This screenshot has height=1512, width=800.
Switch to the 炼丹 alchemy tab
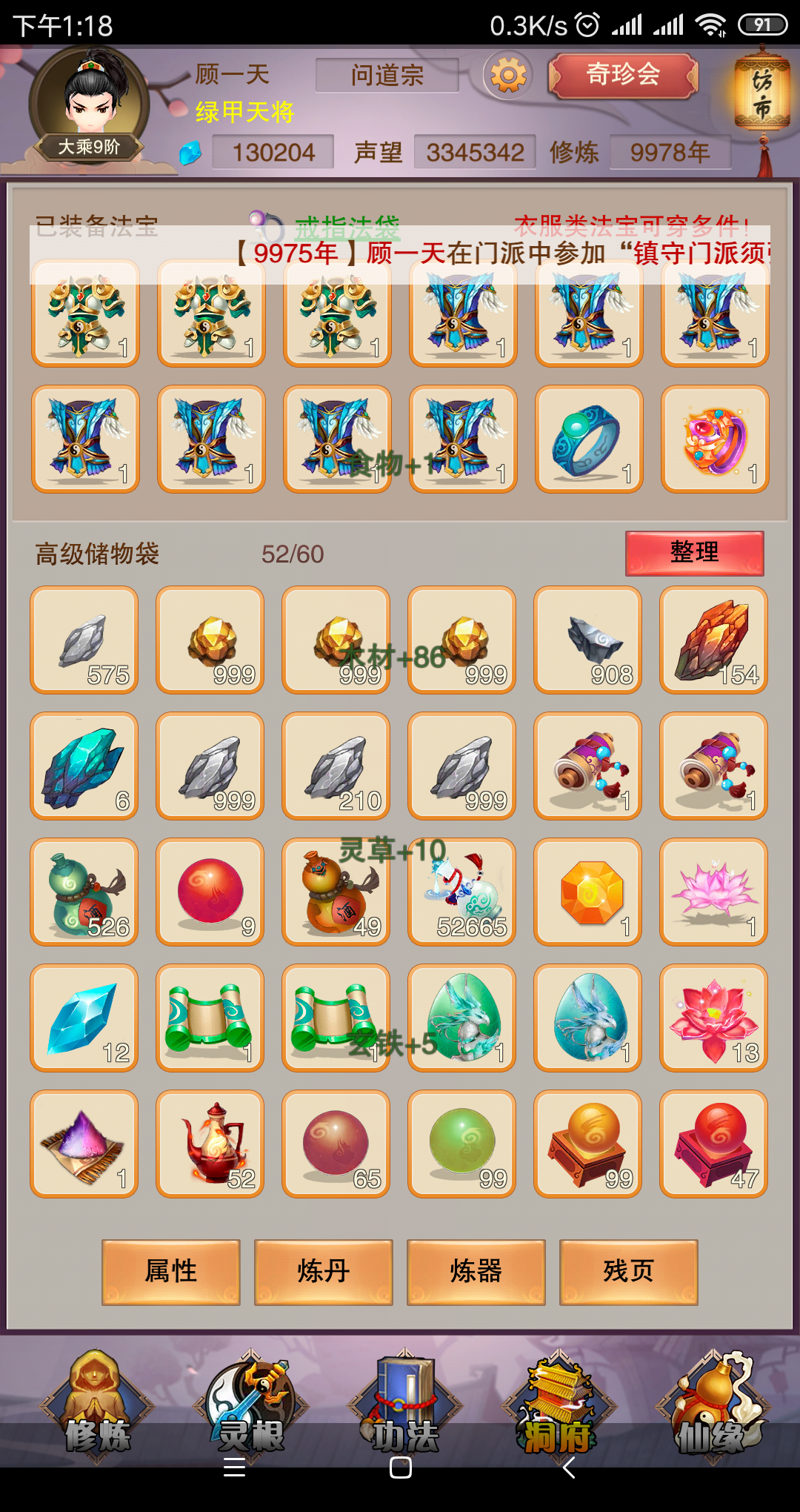click(x=323, y=1270)
